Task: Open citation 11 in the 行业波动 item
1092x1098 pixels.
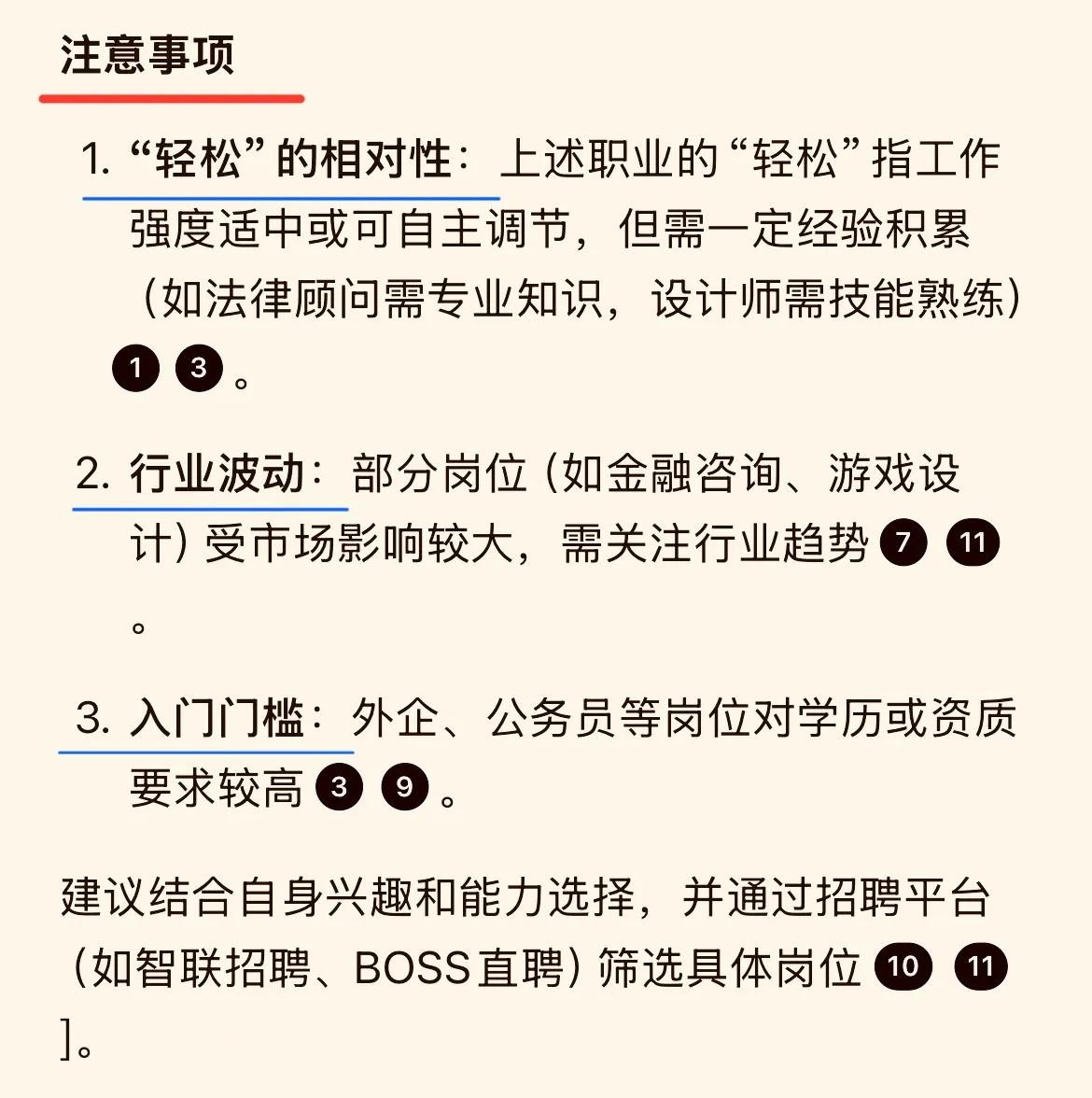Action: click(973, 542)
